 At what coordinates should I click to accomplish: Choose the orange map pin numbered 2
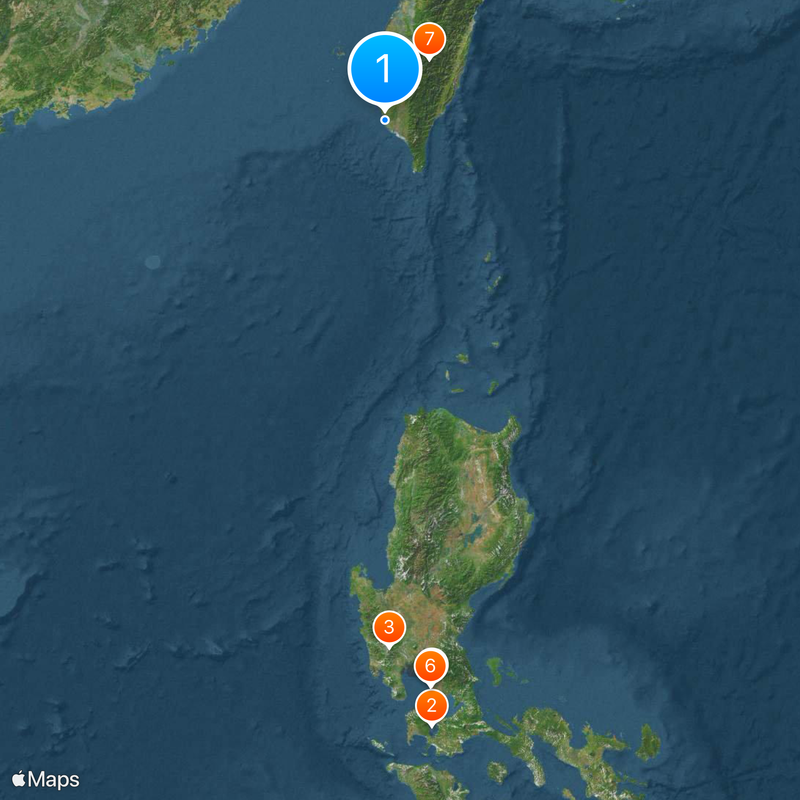click(x=432, y=706)
